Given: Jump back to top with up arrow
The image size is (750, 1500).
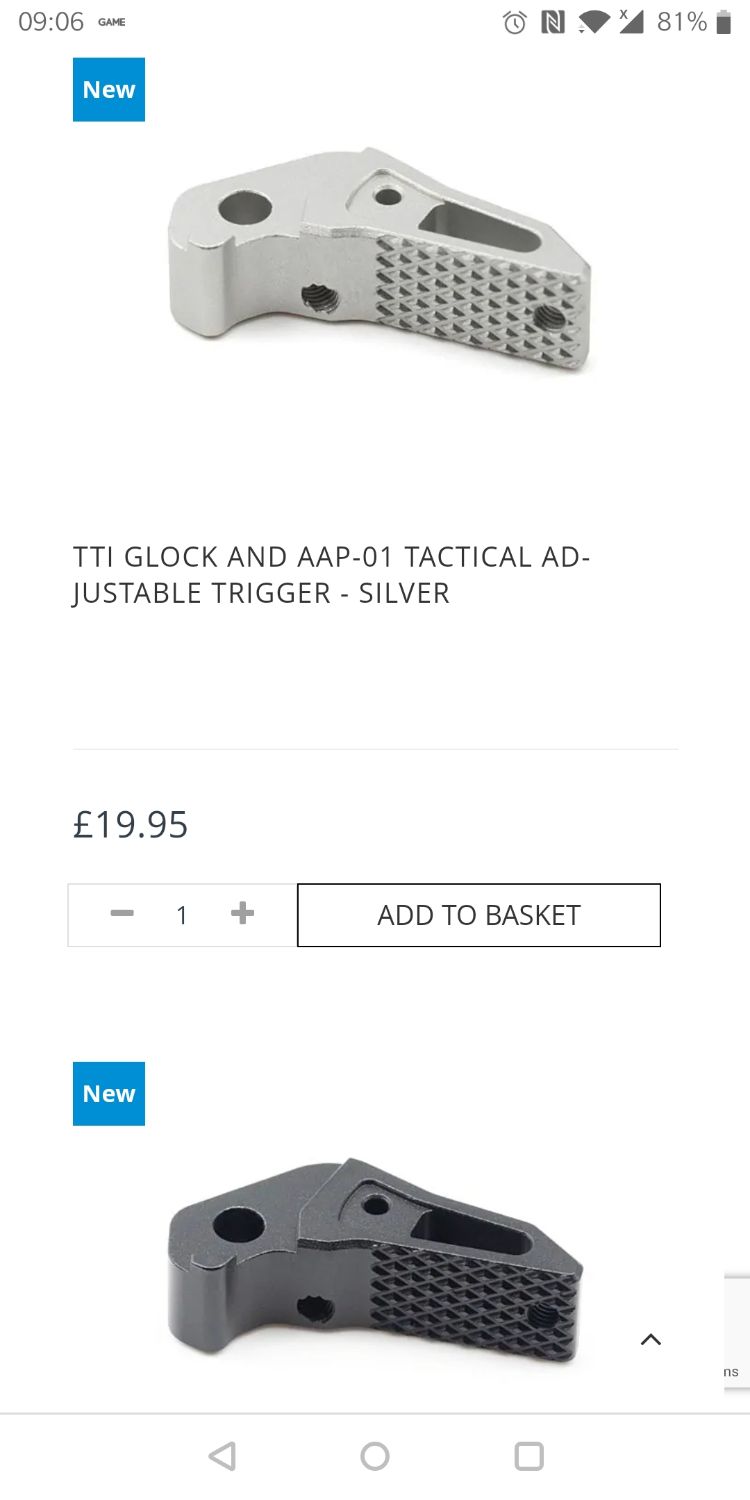Looking at the screenshot, I should pos(651,1340).
